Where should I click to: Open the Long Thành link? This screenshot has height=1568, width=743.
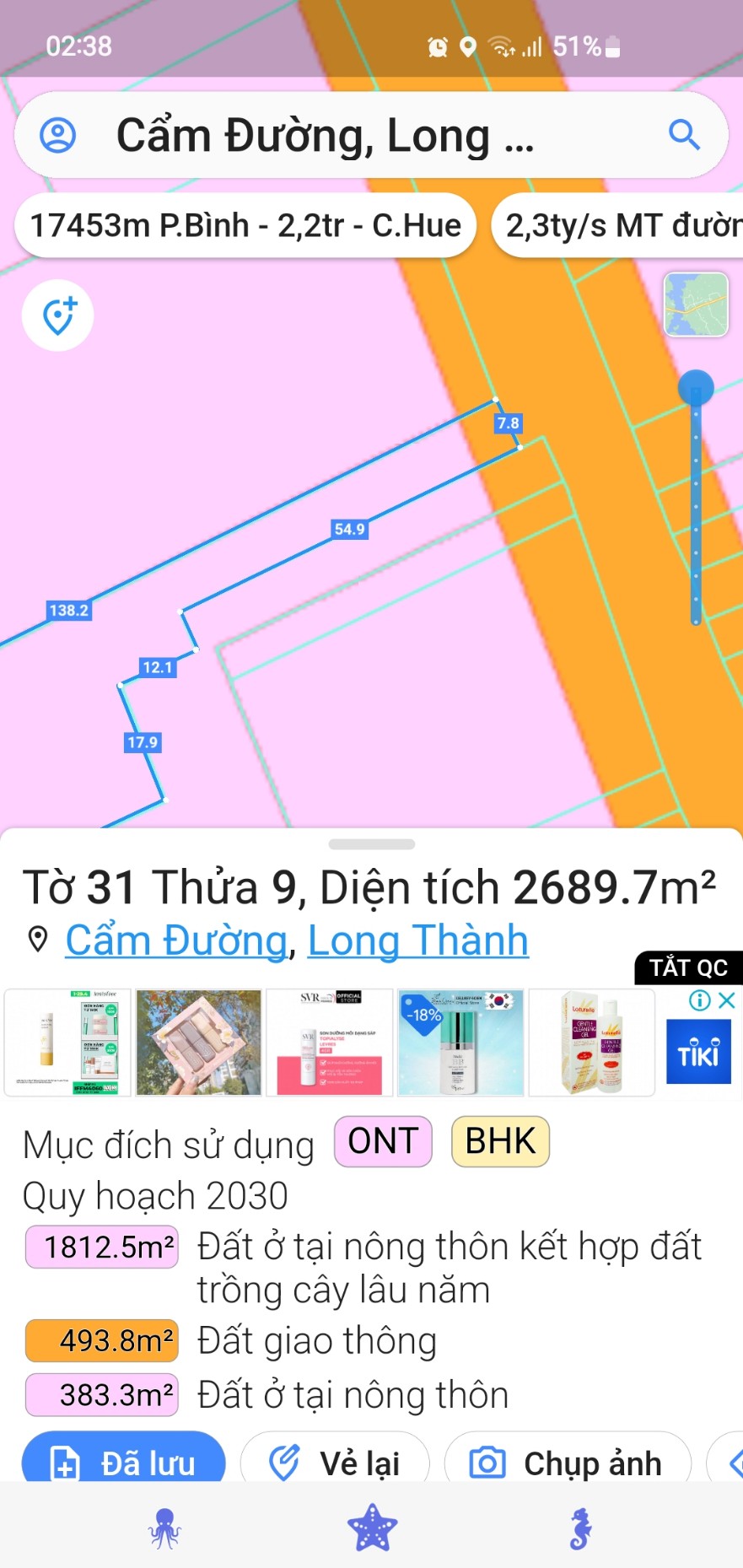pos(417,940)
